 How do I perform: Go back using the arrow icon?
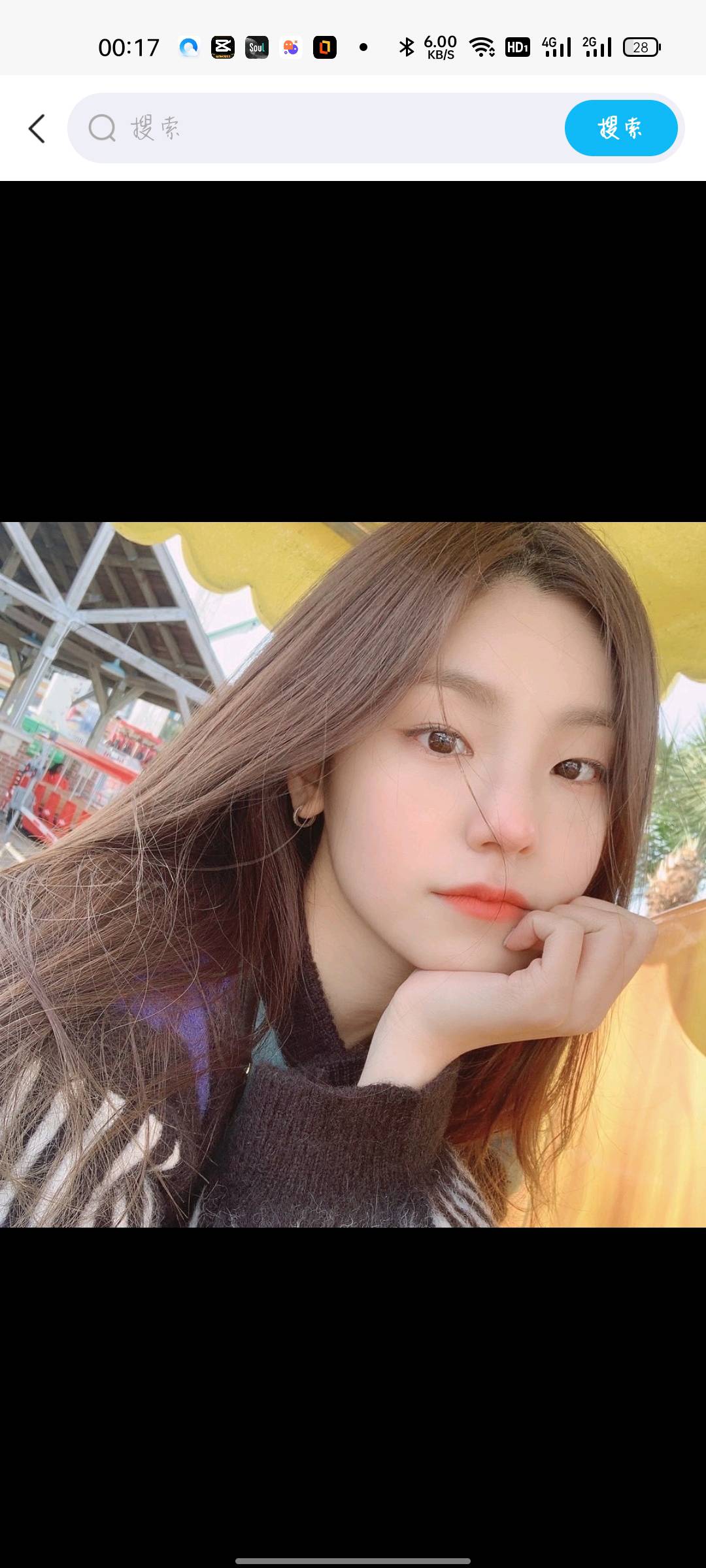(x=37, y=128)
